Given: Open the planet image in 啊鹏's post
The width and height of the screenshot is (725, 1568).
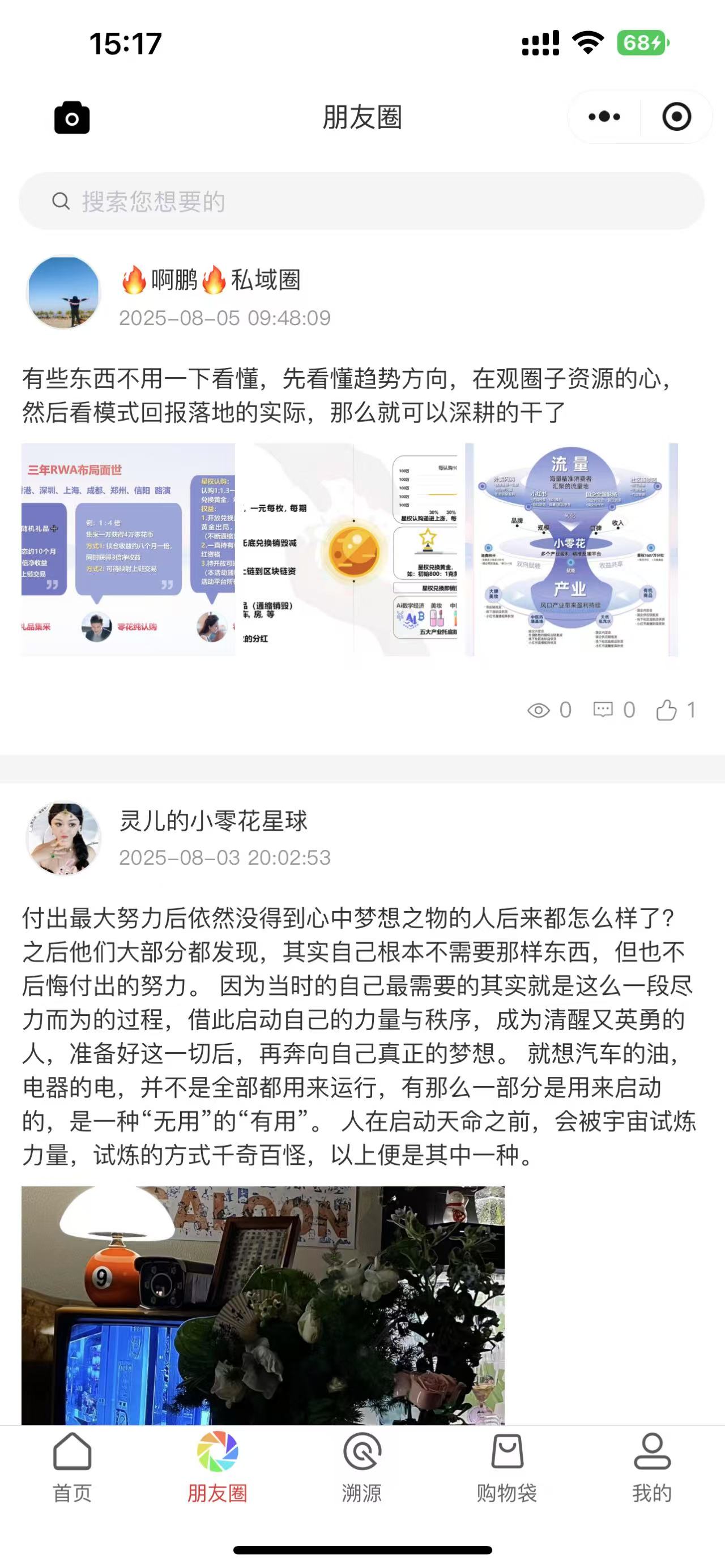Looking at the screenshot, I should point(351,549).
